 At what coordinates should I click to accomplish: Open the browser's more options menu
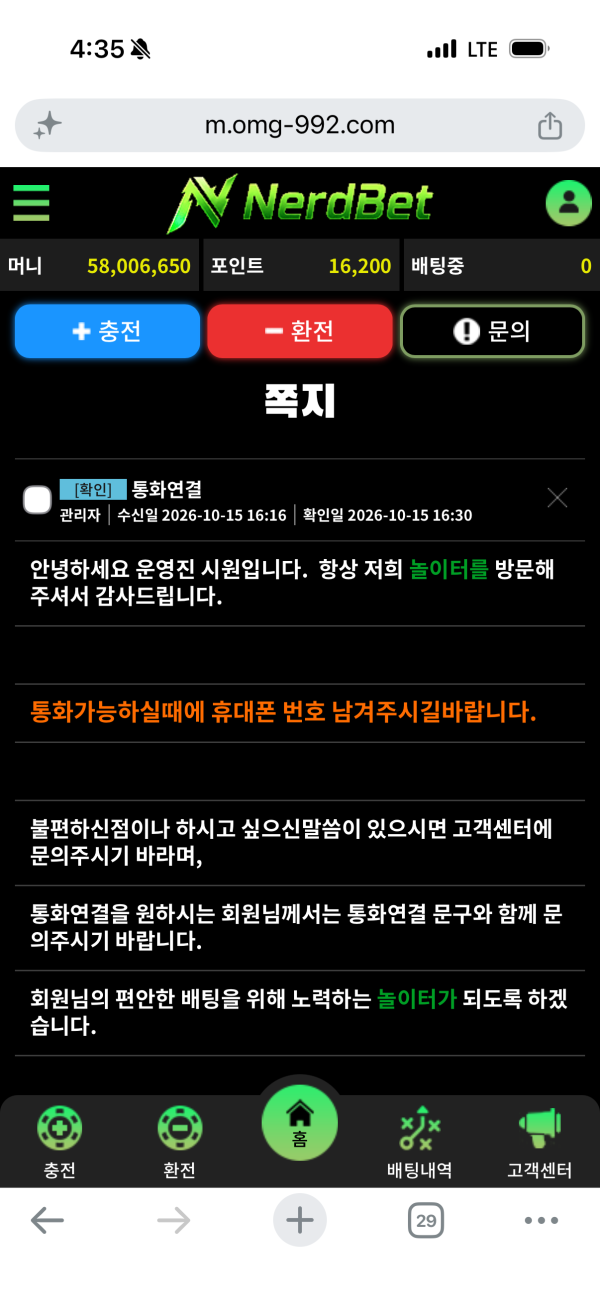click(541, 1220)
